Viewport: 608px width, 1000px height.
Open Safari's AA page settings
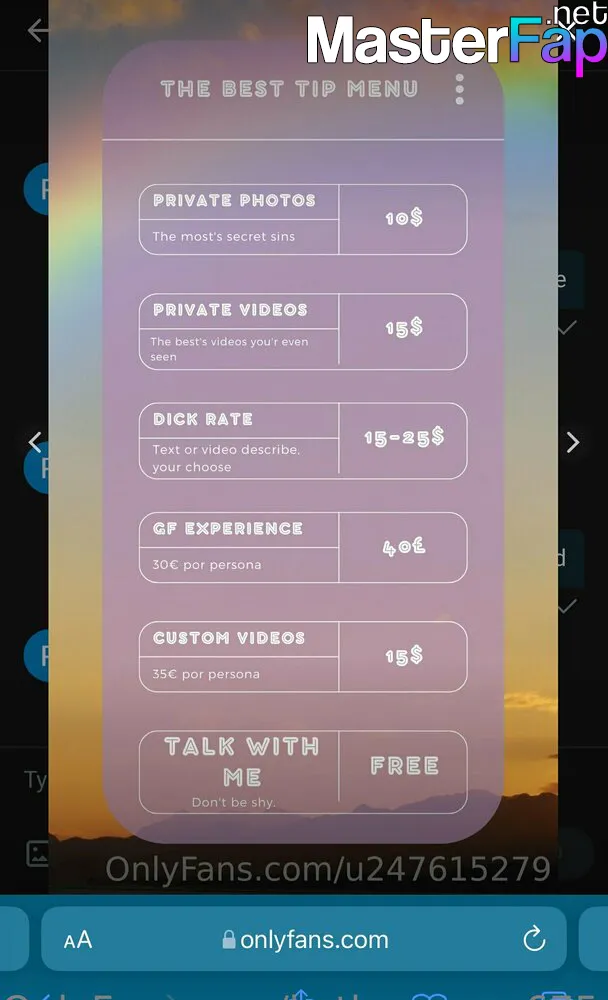(78, 940)
